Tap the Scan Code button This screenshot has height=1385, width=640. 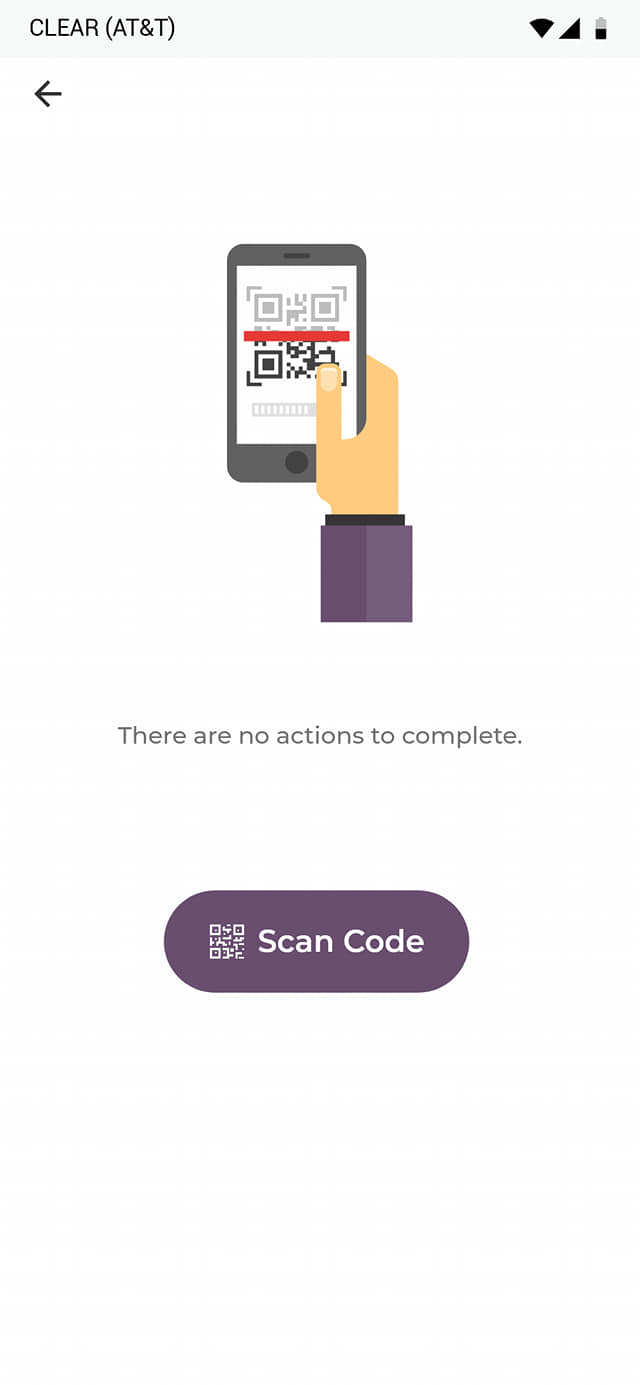click(316, 941)
